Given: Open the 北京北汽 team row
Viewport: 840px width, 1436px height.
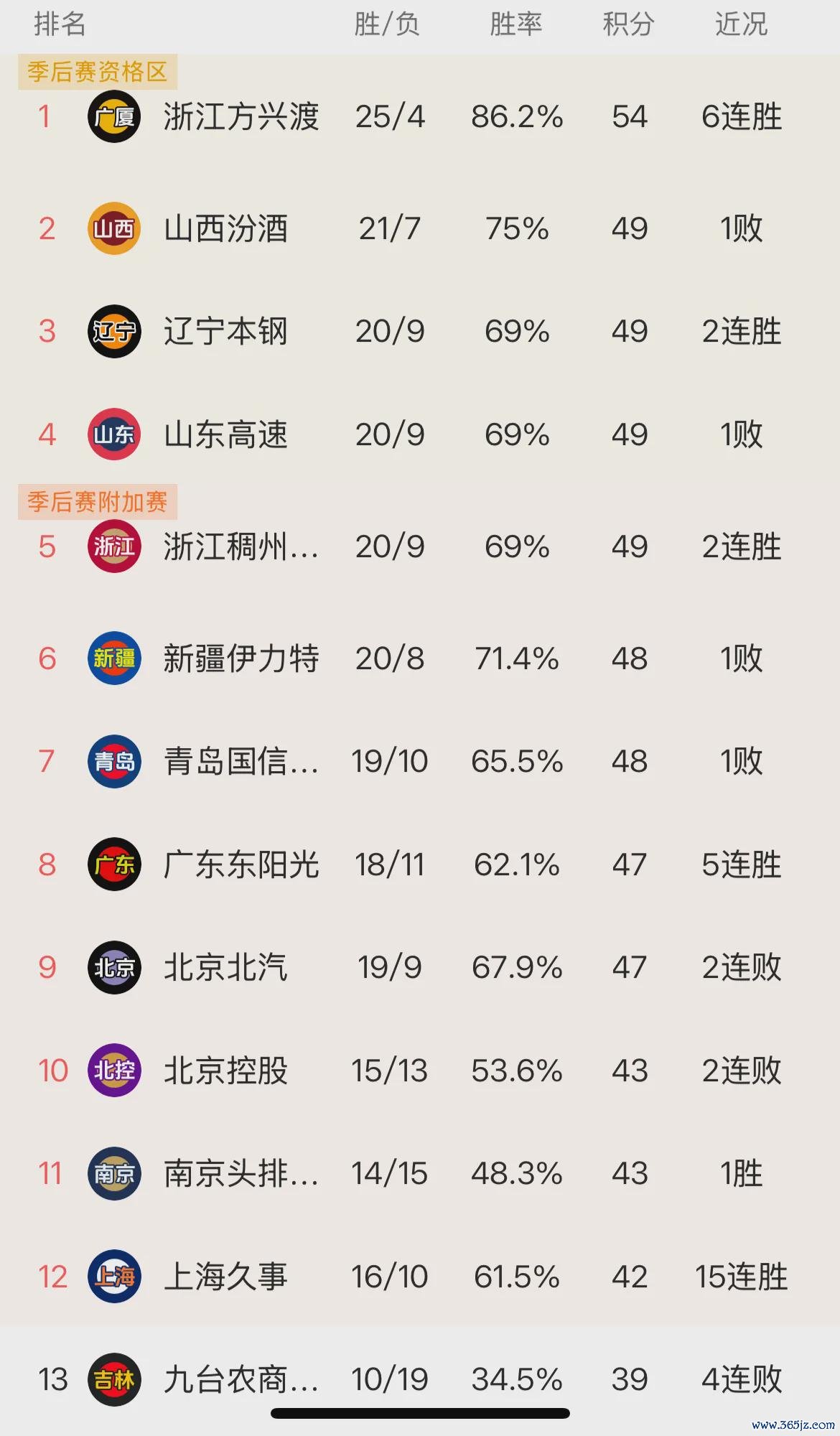Looking at the screenshot, I should pos(420,967).
